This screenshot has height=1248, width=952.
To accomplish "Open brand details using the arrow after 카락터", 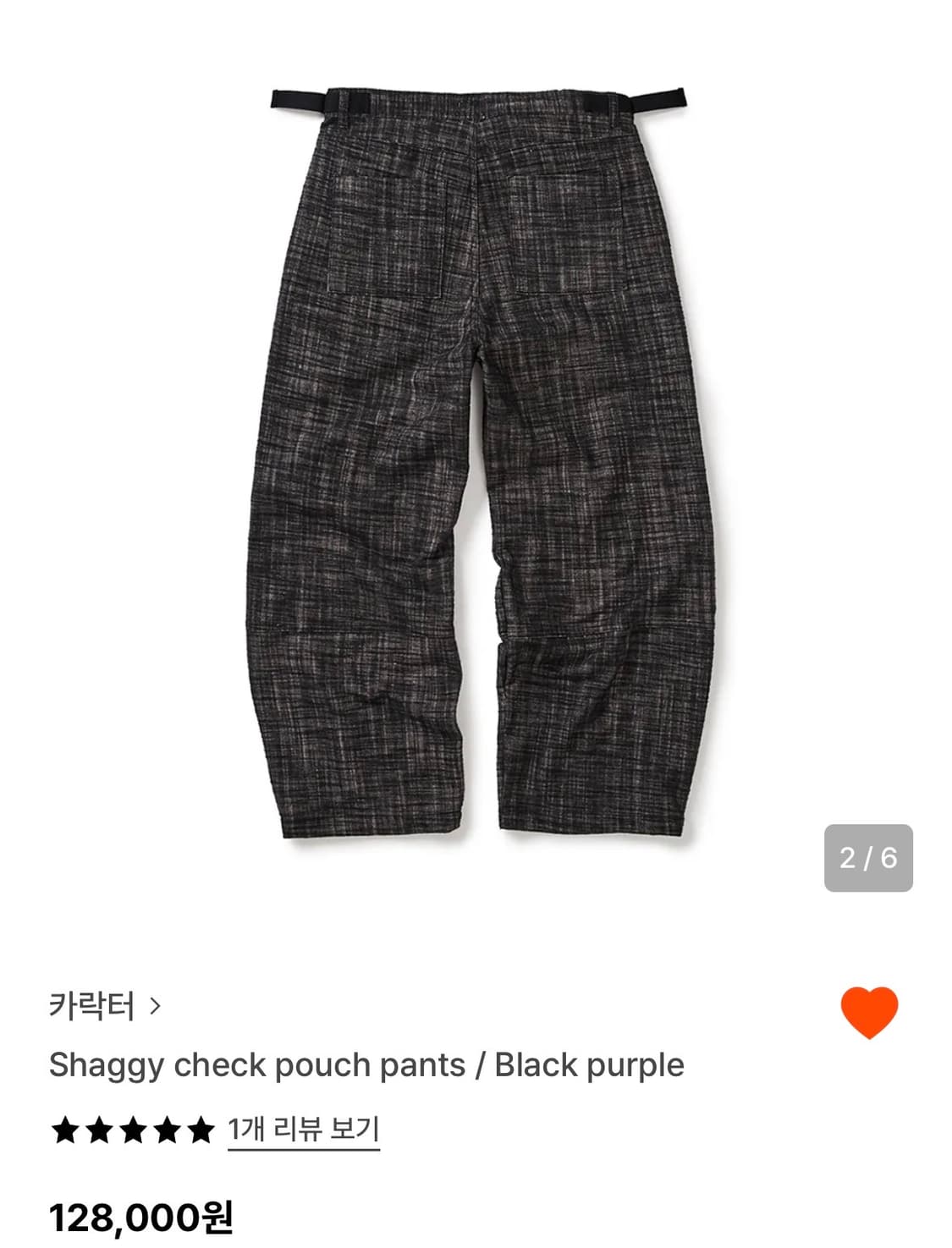I will pyautogui.click(x=155, y=1007).
